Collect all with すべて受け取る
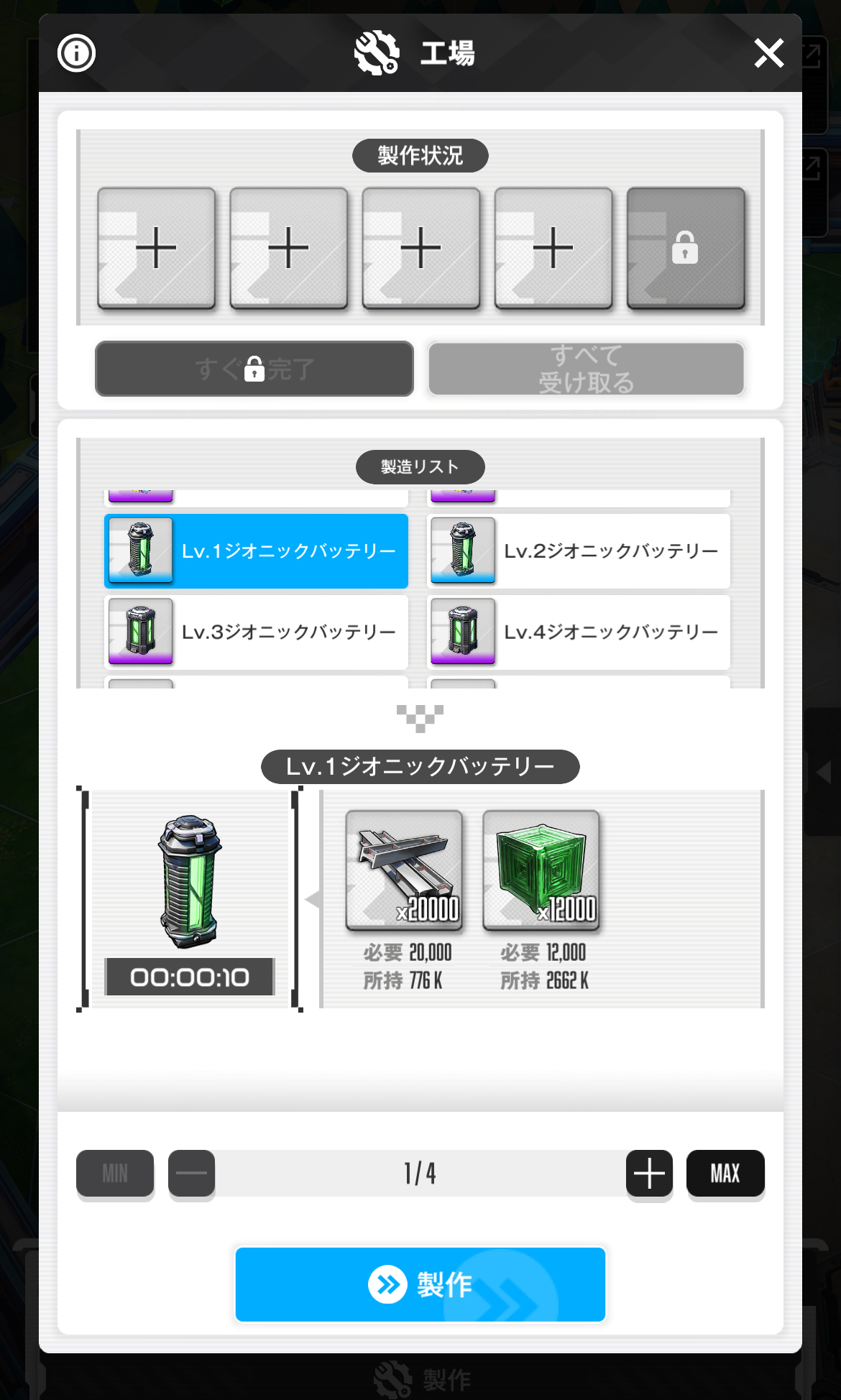Image resolution: width=841 pixels, height=1400 pixels. pos(586,369)
